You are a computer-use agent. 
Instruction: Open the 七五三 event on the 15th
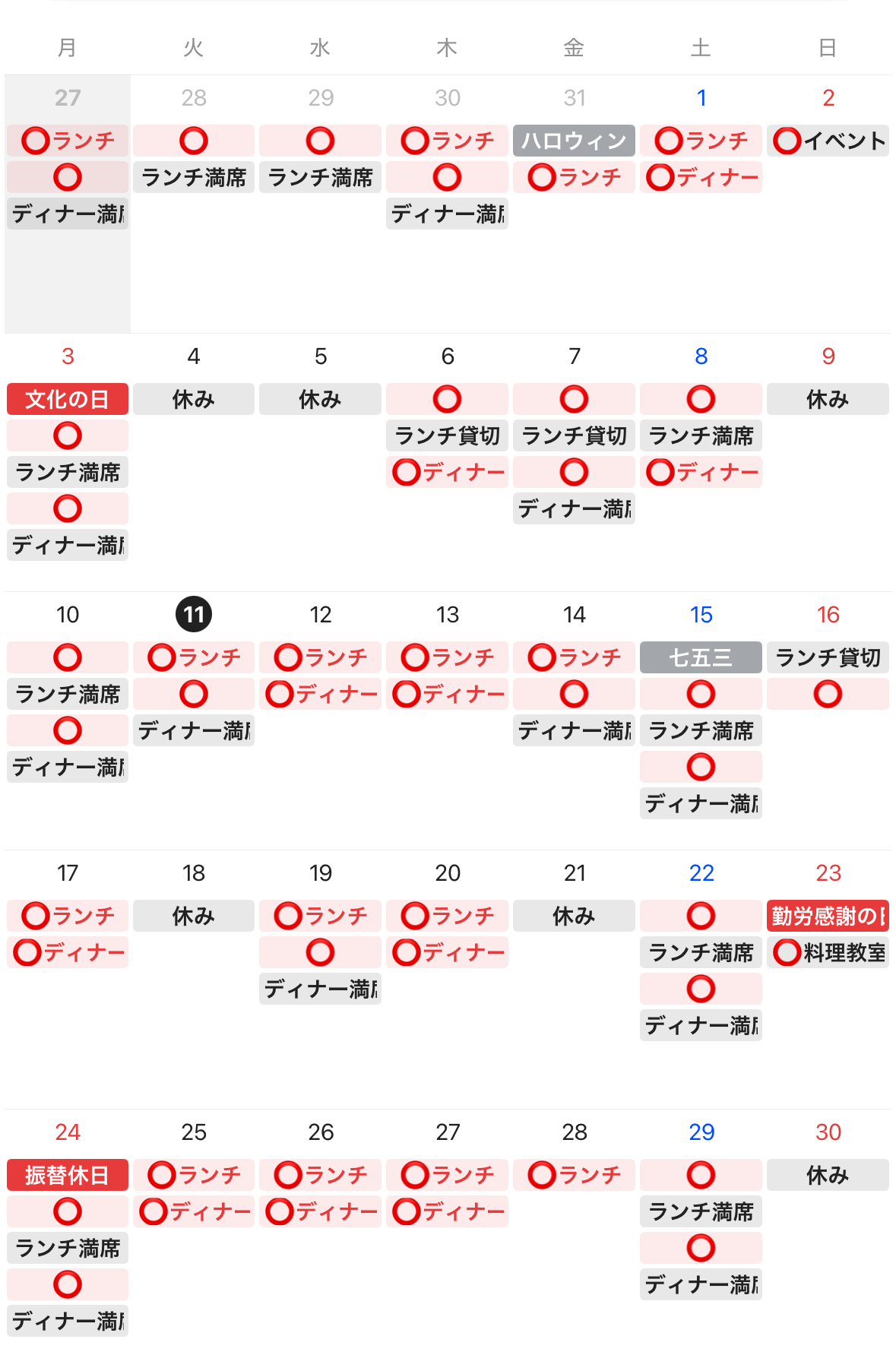click(x=701, y=657)
